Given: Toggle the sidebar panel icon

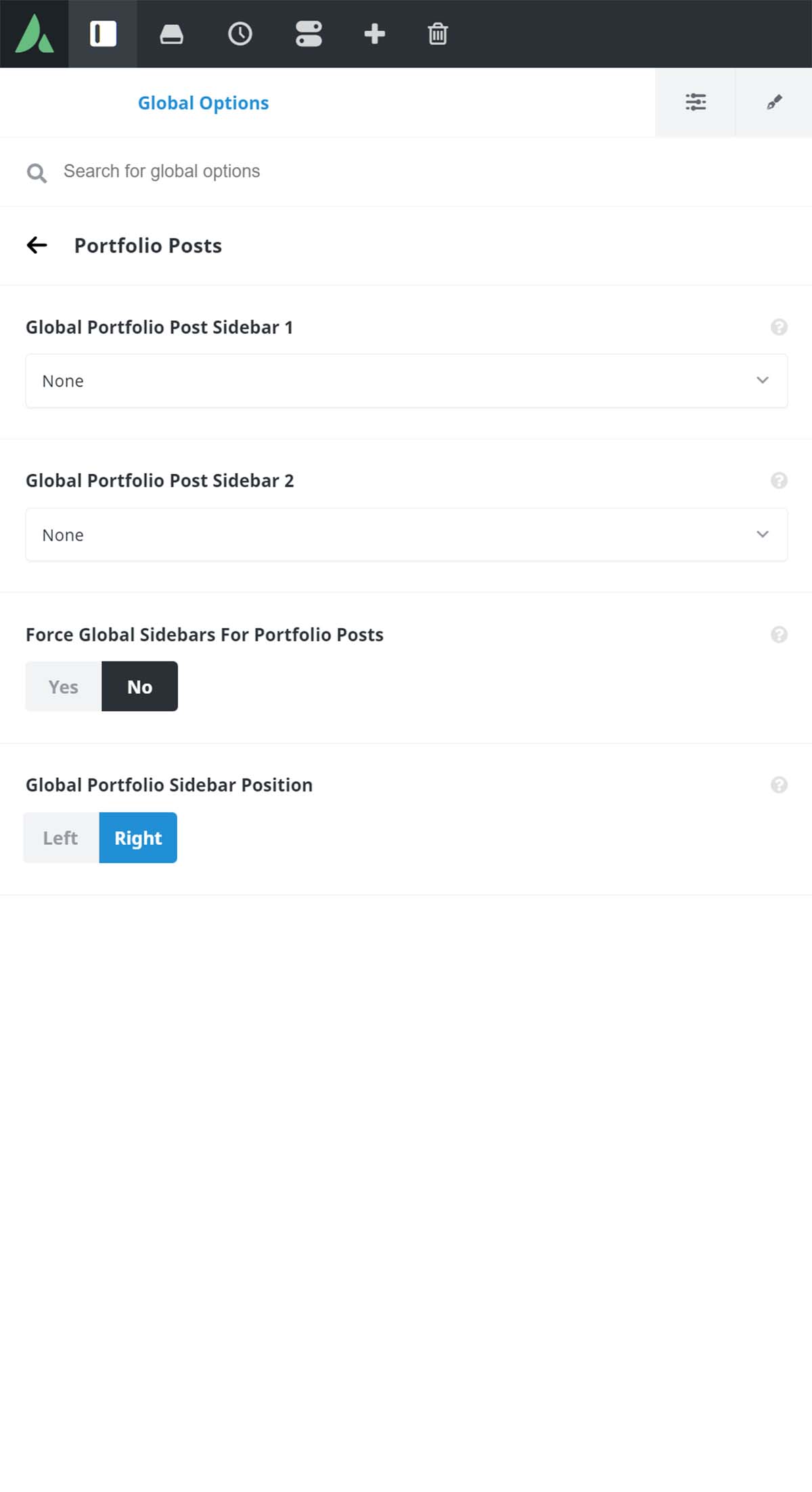Looking at the screenshot, I should [x=103, y=34].
